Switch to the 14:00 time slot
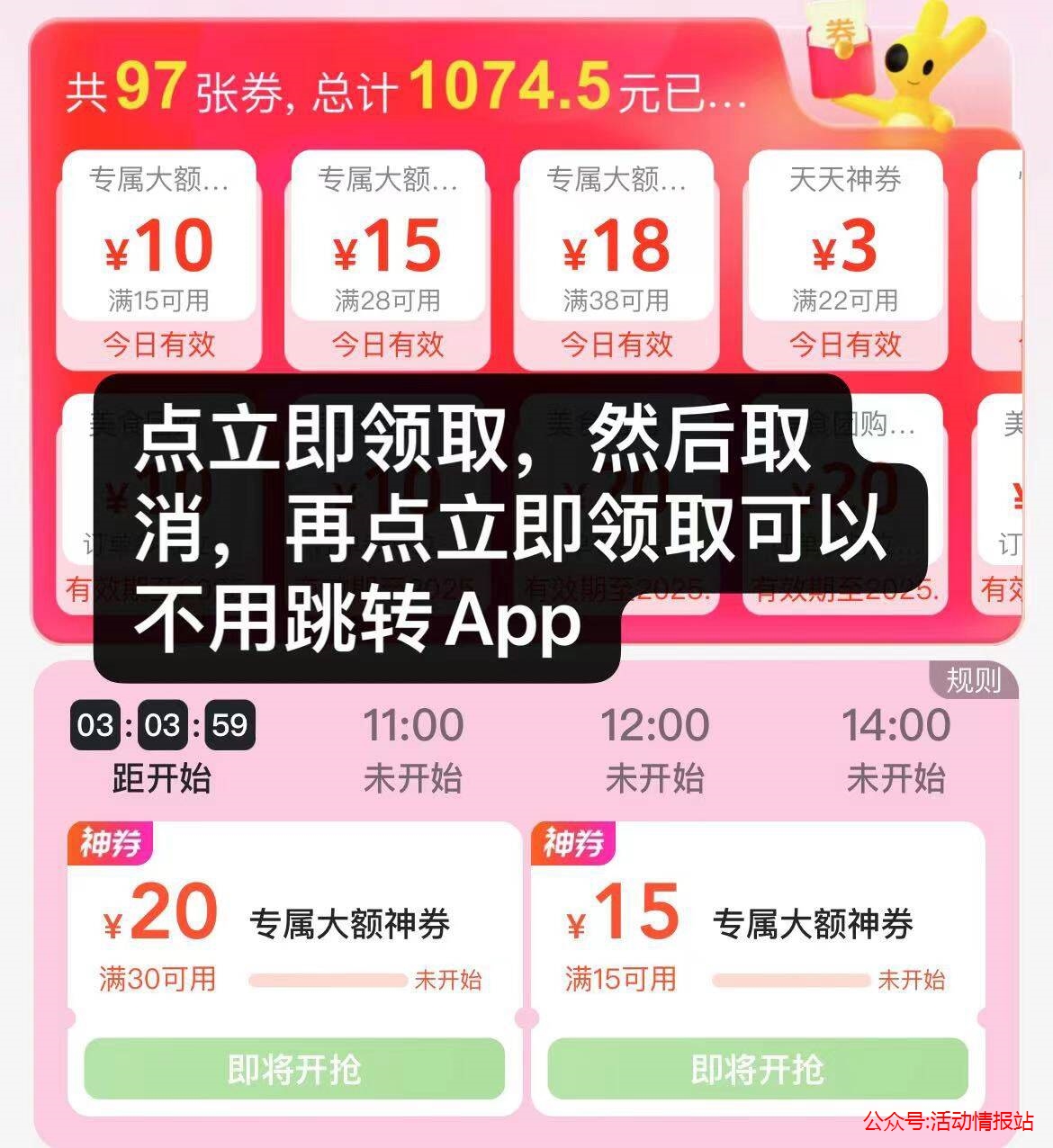The width and height of the screenshot is (1053, 1148). pos(895,749)
